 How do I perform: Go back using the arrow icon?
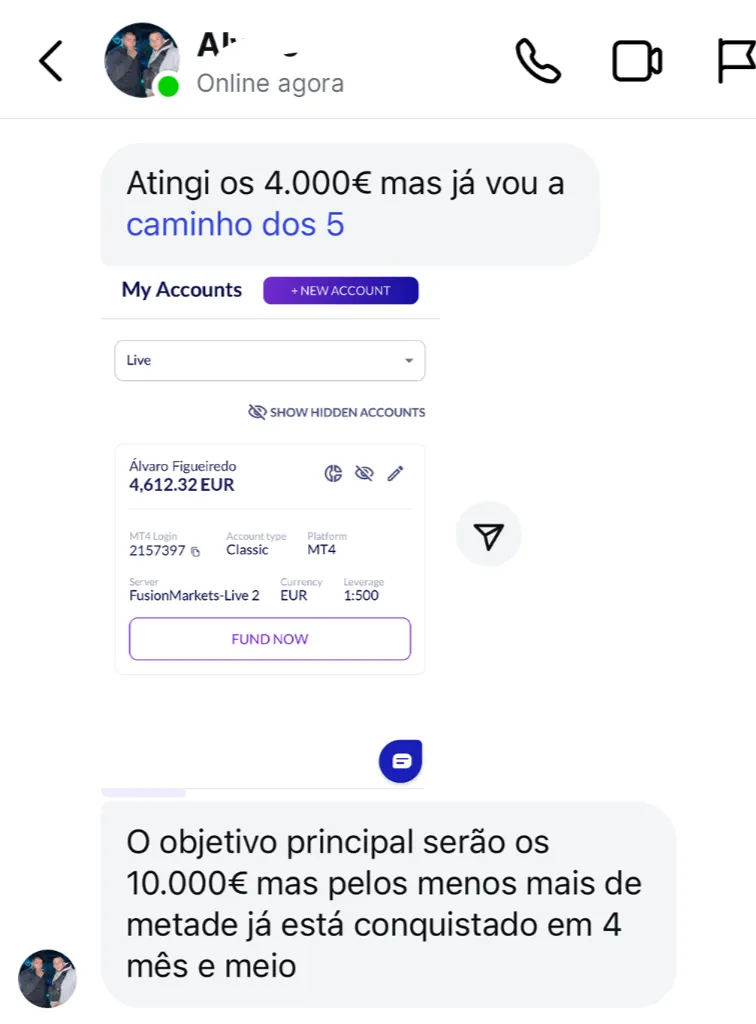50,60
